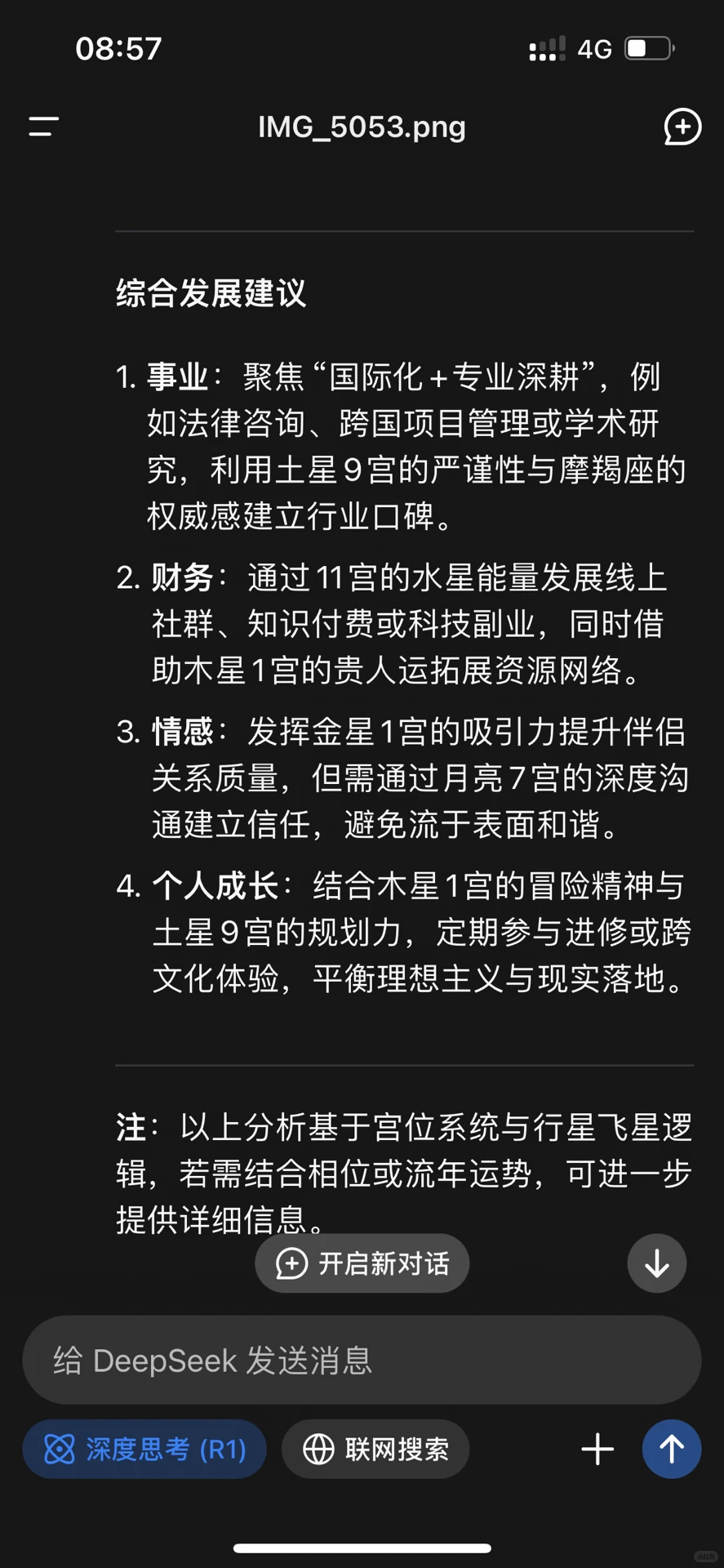Open the sidebar menu

click(x=44, y=127)
